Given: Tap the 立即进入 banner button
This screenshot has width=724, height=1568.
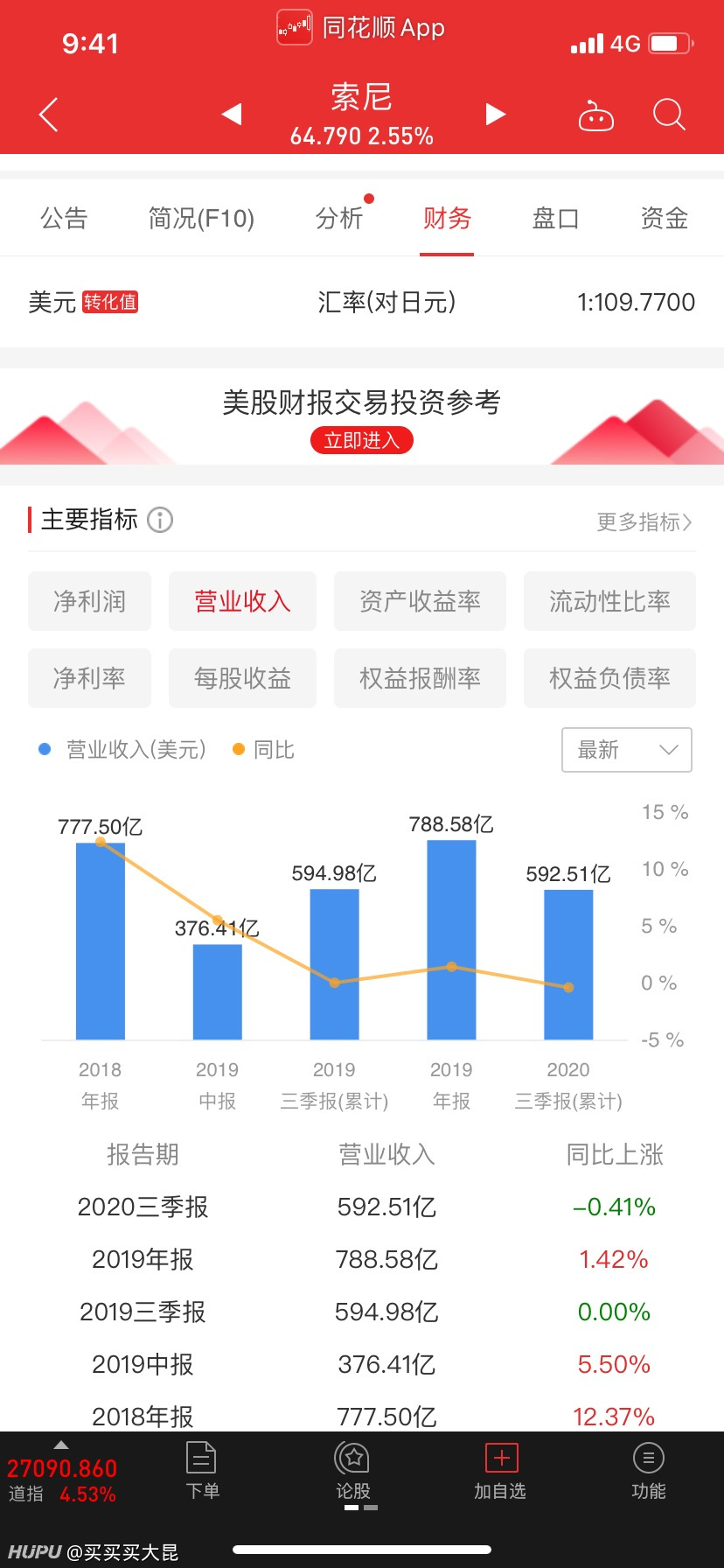Looking at the screenshot, I should point(362,440).
